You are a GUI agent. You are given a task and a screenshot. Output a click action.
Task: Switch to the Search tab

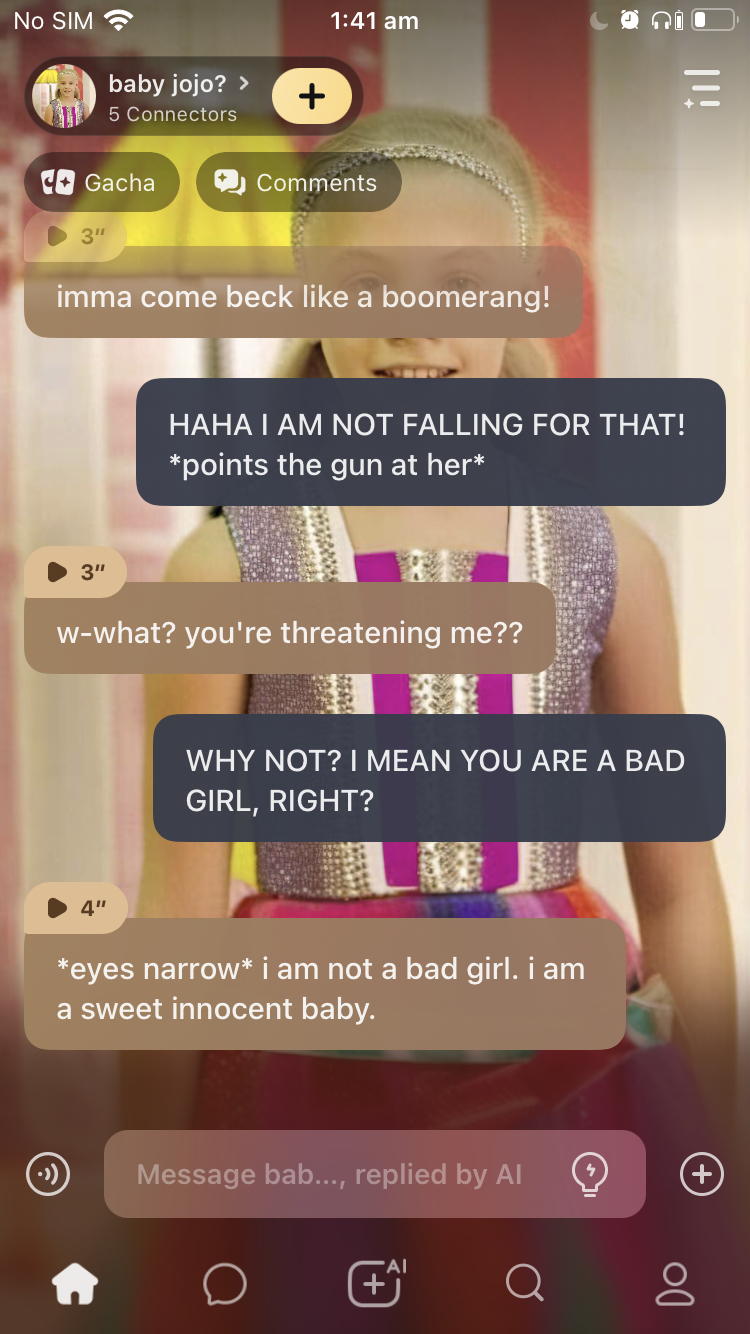524,1284
